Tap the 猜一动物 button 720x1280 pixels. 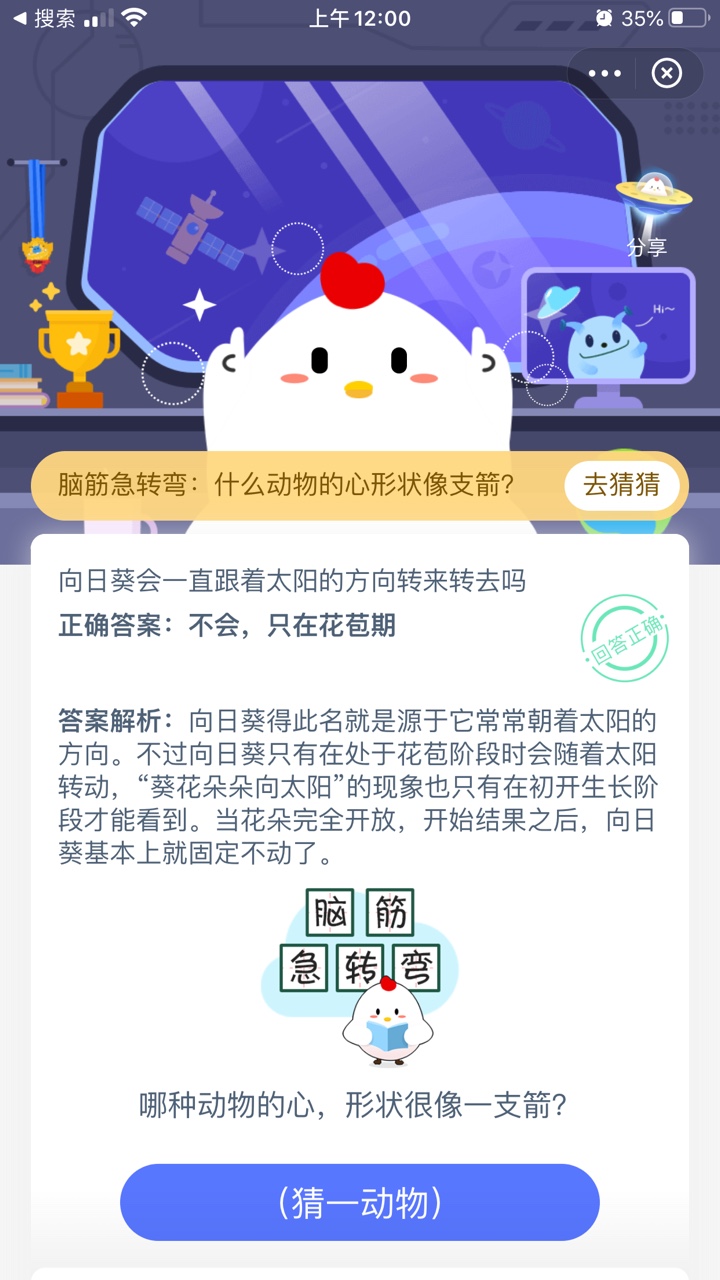359,1202
